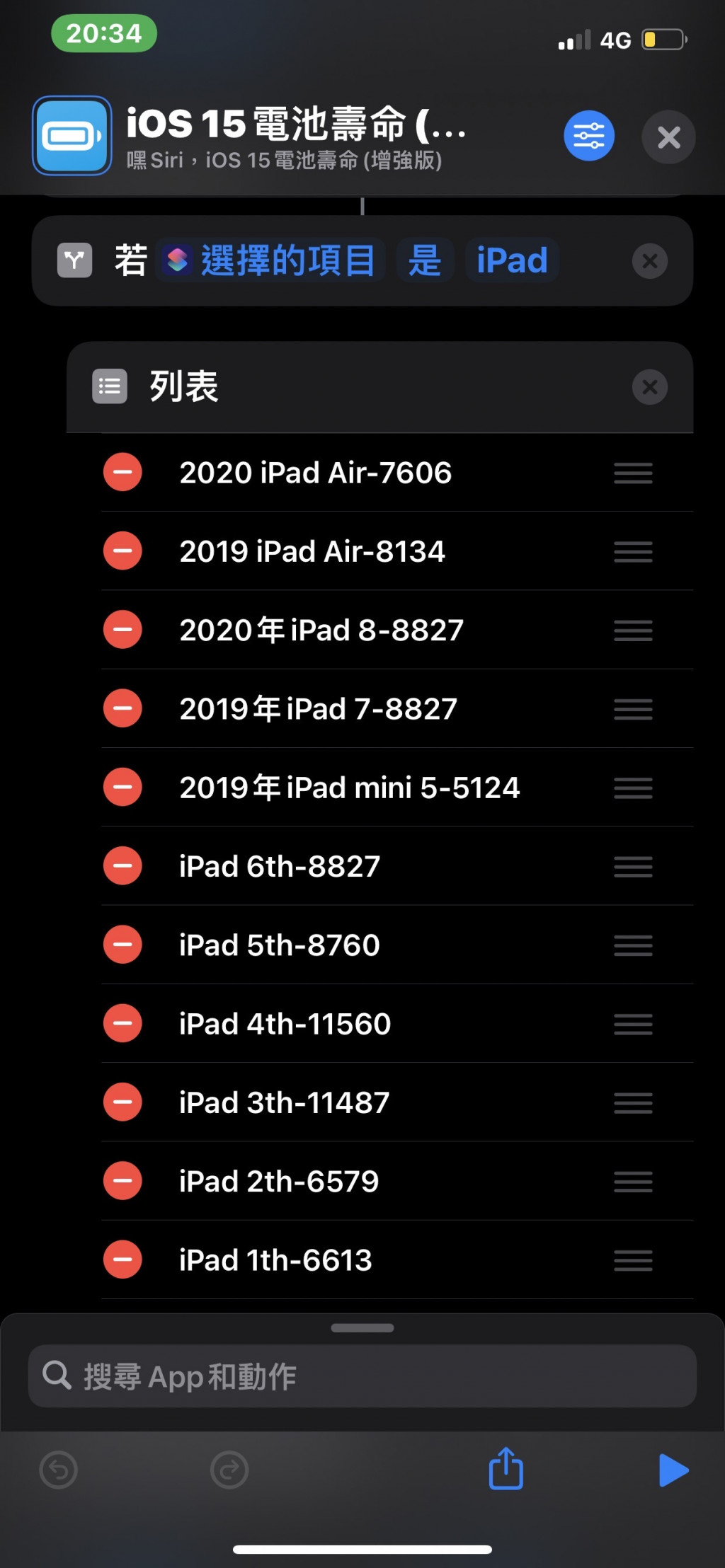Viewport: 725px width, 1568px height.
Task: Change the 是 condition operator
Action: coord(425,260)
